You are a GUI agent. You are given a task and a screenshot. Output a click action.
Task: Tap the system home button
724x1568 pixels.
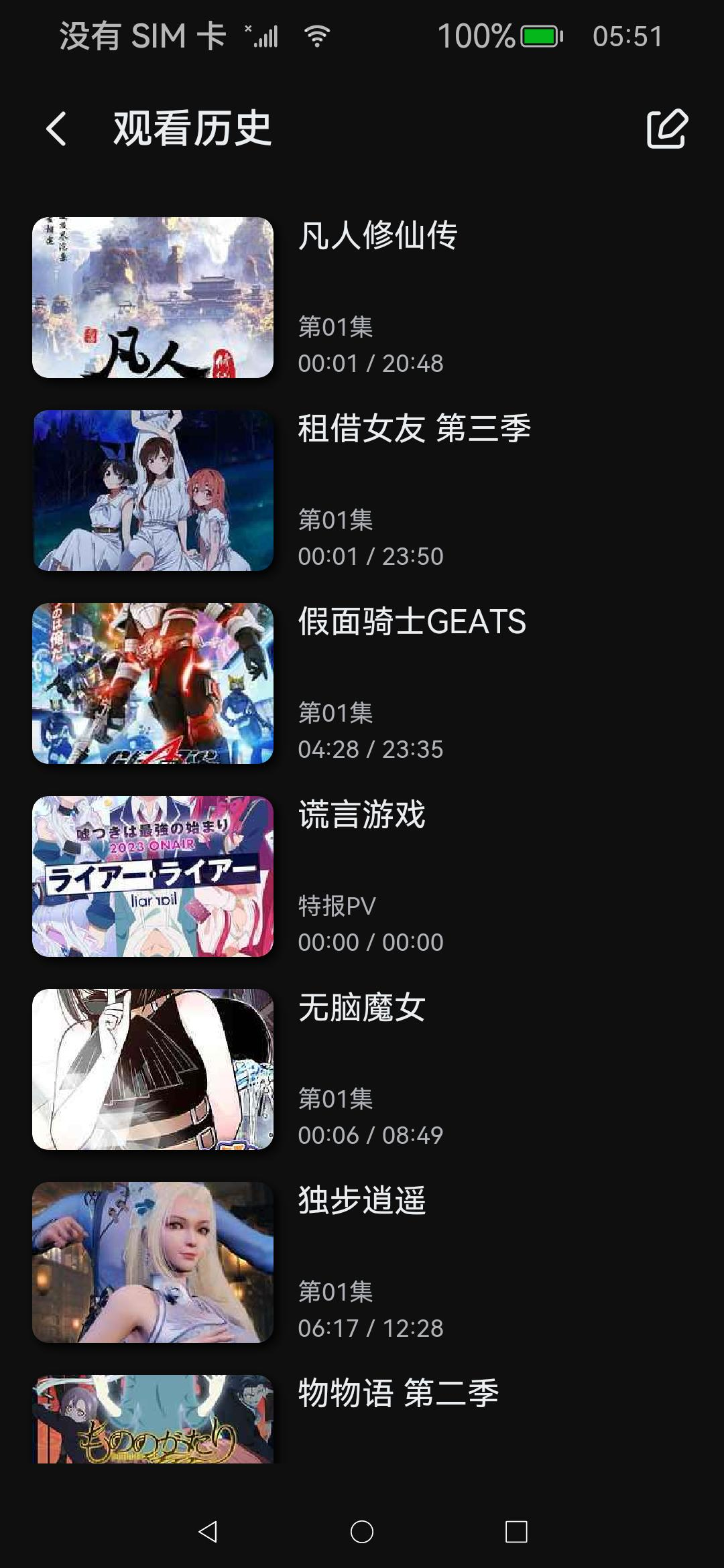362,1532
